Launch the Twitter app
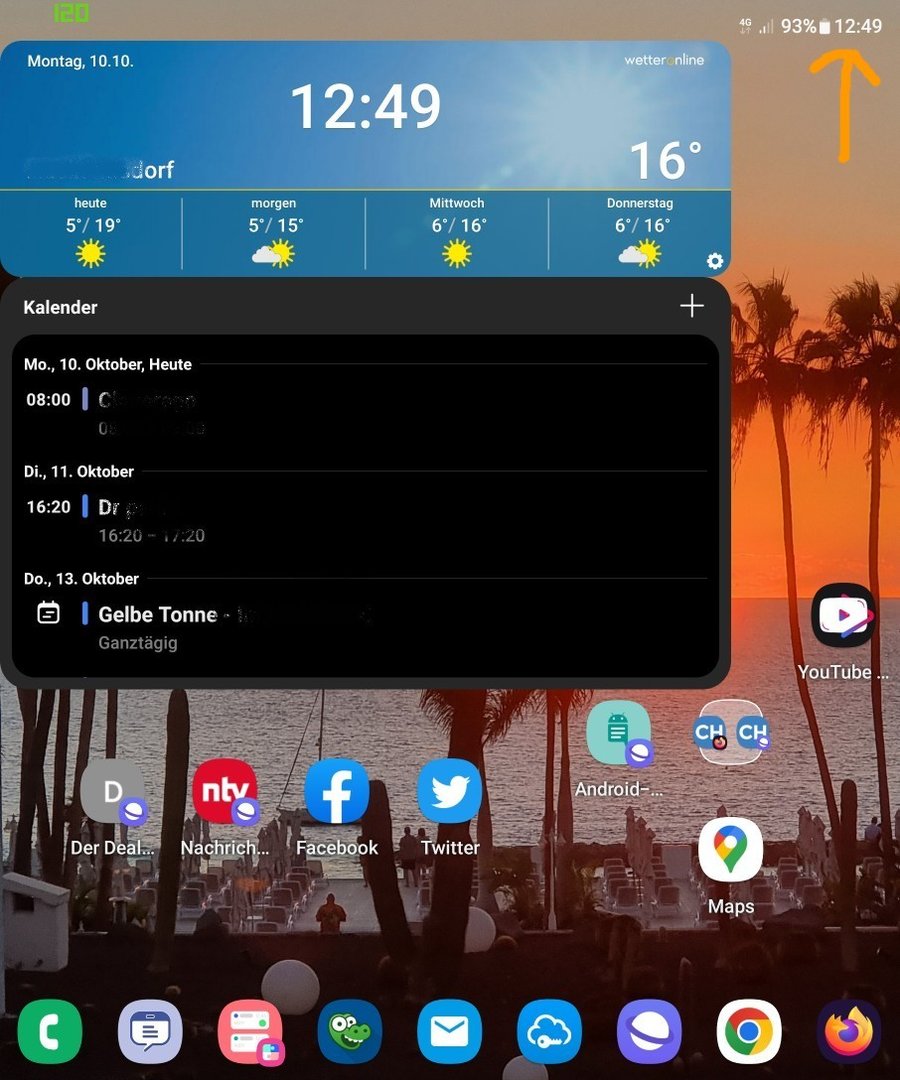900x1080 pixels. click(449, 792)
